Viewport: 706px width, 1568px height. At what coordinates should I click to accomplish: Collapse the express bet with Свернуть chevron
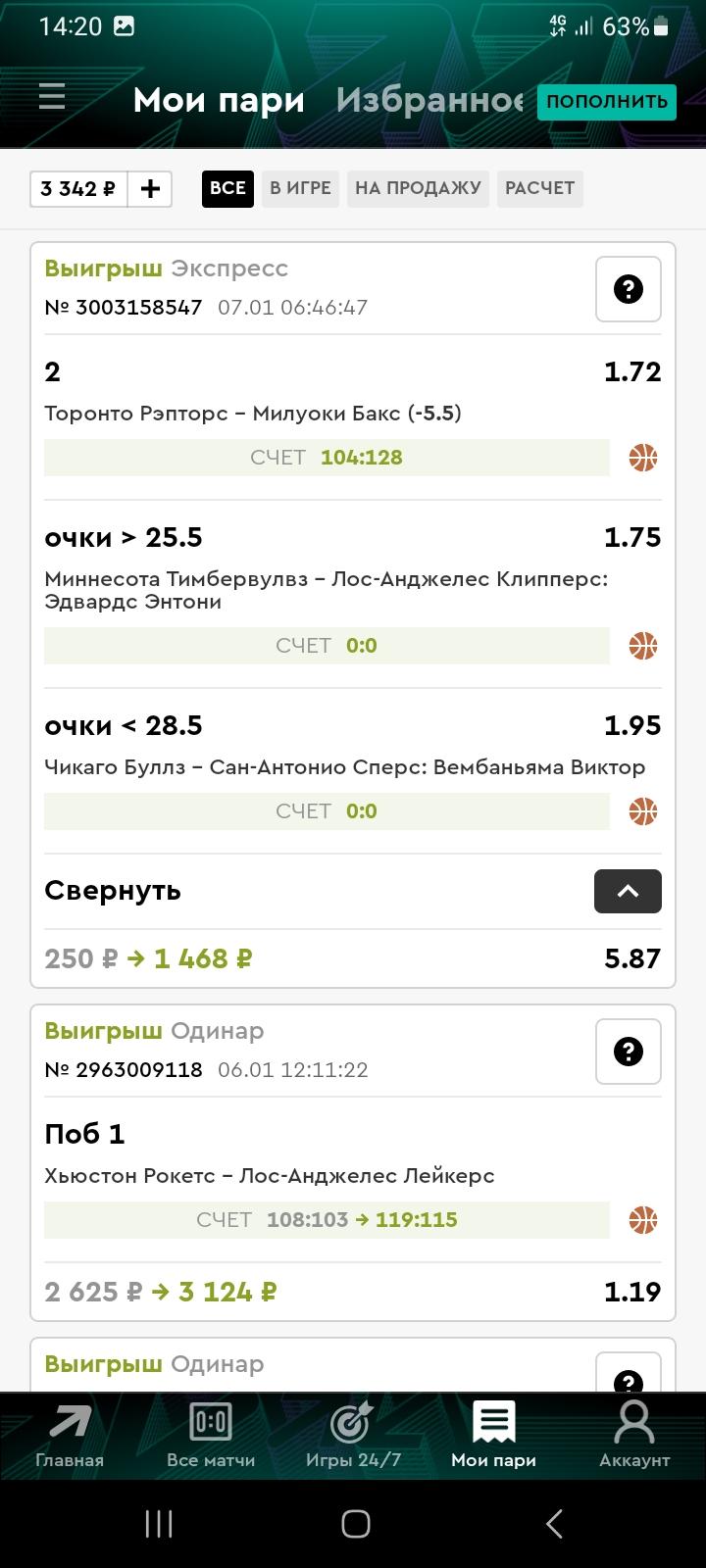pyautogui.click(x=628, y=891)
